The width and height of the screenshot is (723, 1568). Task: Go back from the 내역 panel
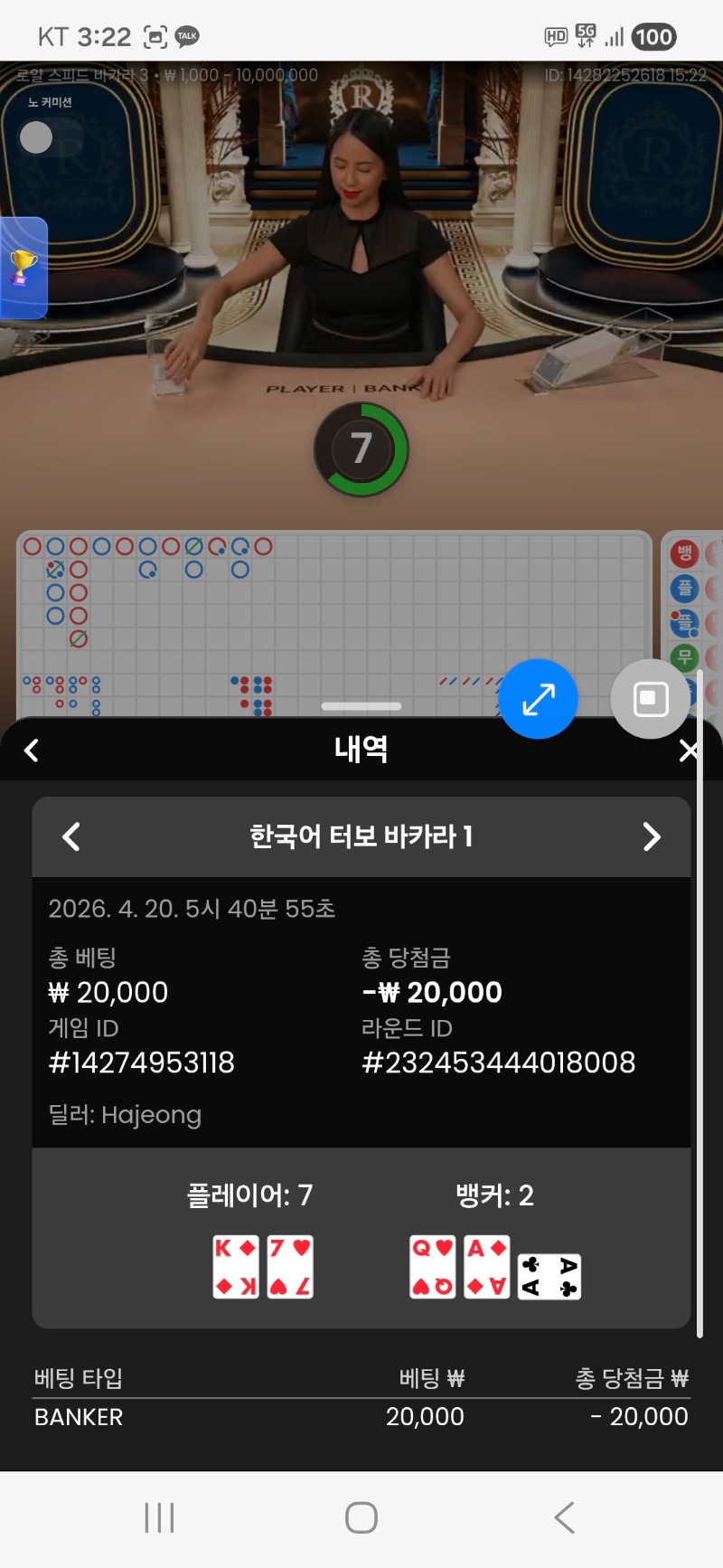tap(32, 750)
